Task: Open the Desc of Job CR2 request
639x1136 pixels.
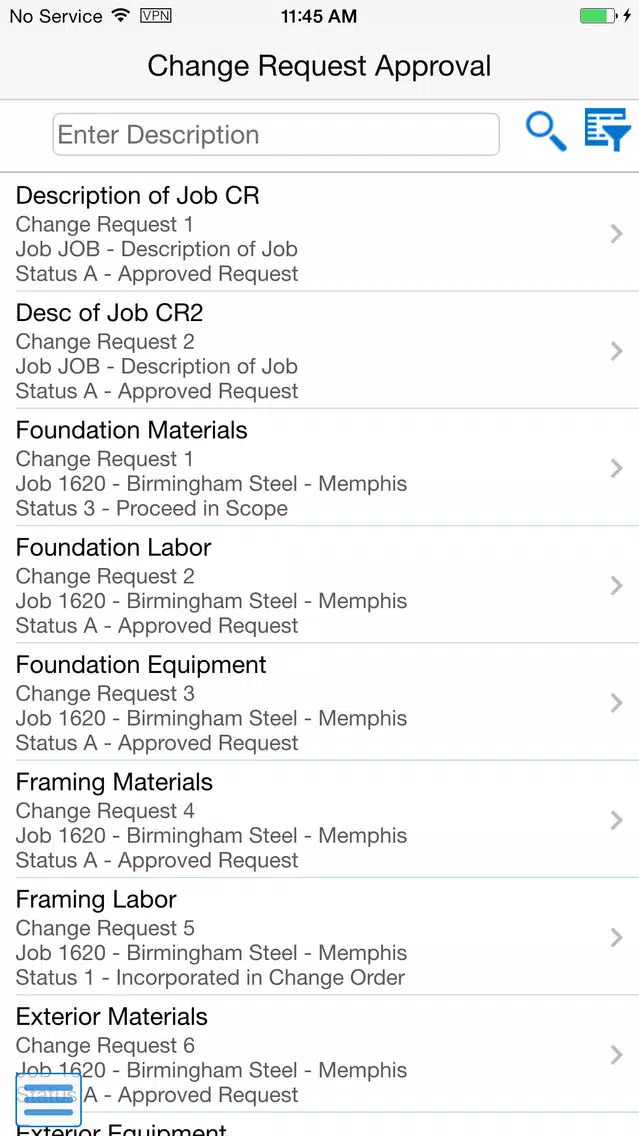Action: [320, 350]
